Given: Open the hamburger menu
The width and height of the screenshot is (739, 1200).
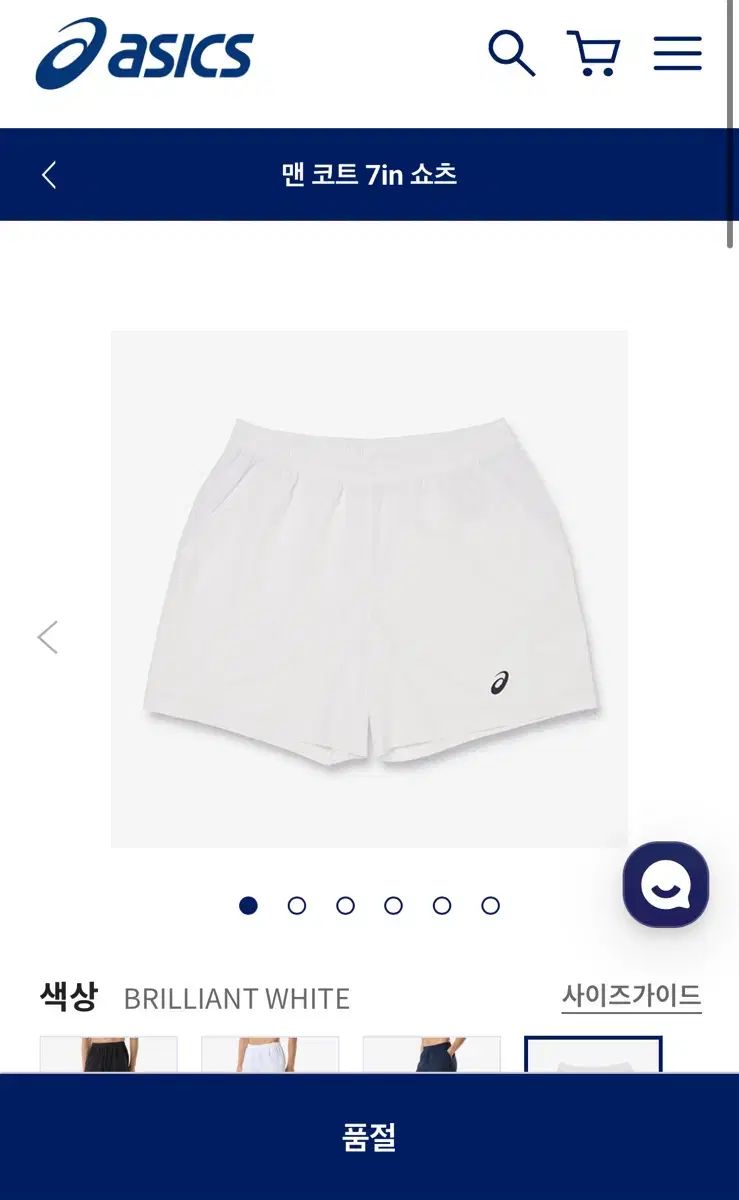Looking at the screenshot, I should [x=677, y=53].
